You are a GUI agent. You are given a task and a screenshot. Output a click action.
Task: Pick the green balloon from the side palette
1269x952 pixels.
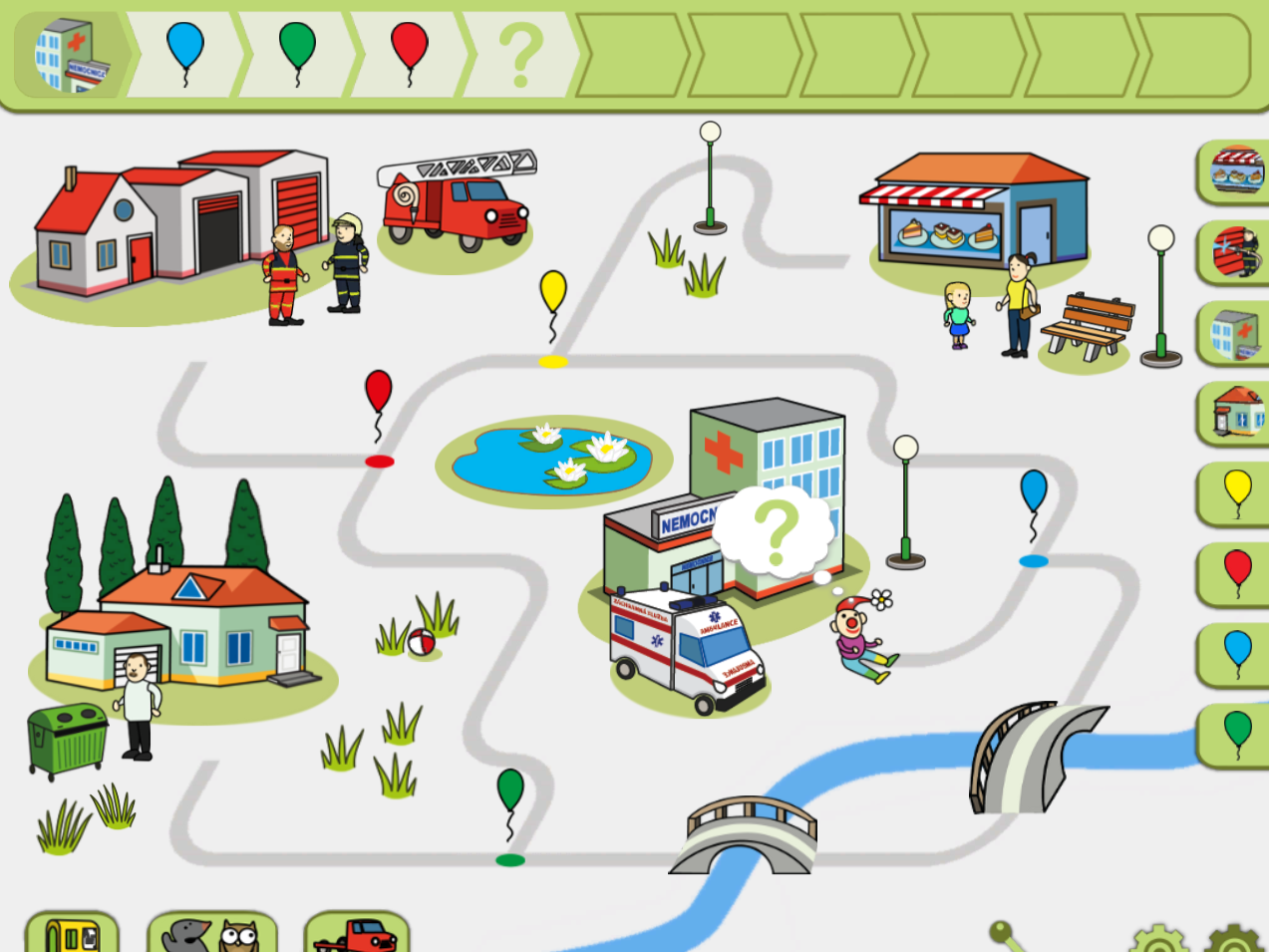point(1236,736)
